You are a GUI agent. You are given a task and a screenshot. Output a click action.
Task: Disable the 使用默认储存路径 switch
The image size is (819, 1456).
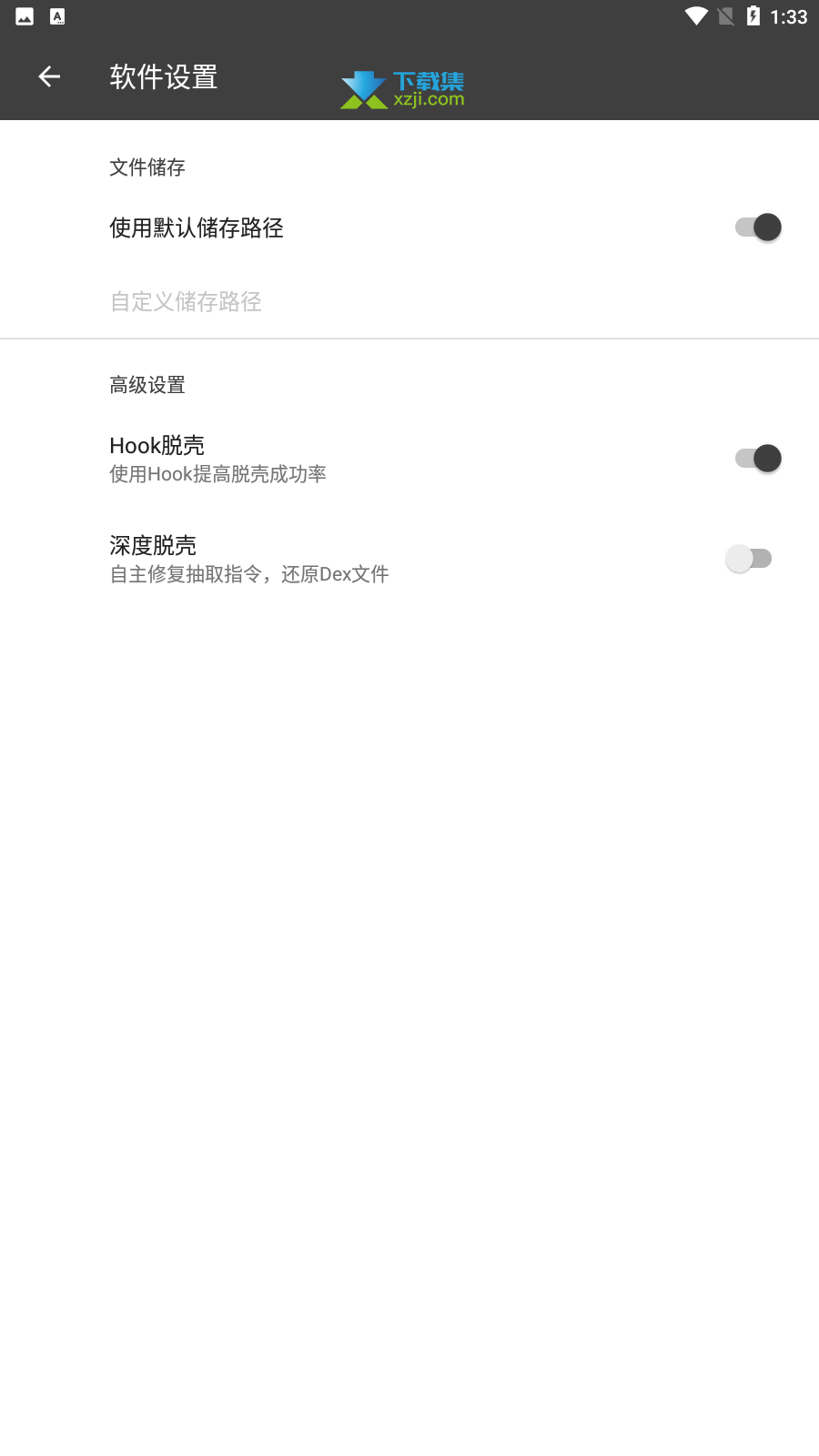point(758,227)
